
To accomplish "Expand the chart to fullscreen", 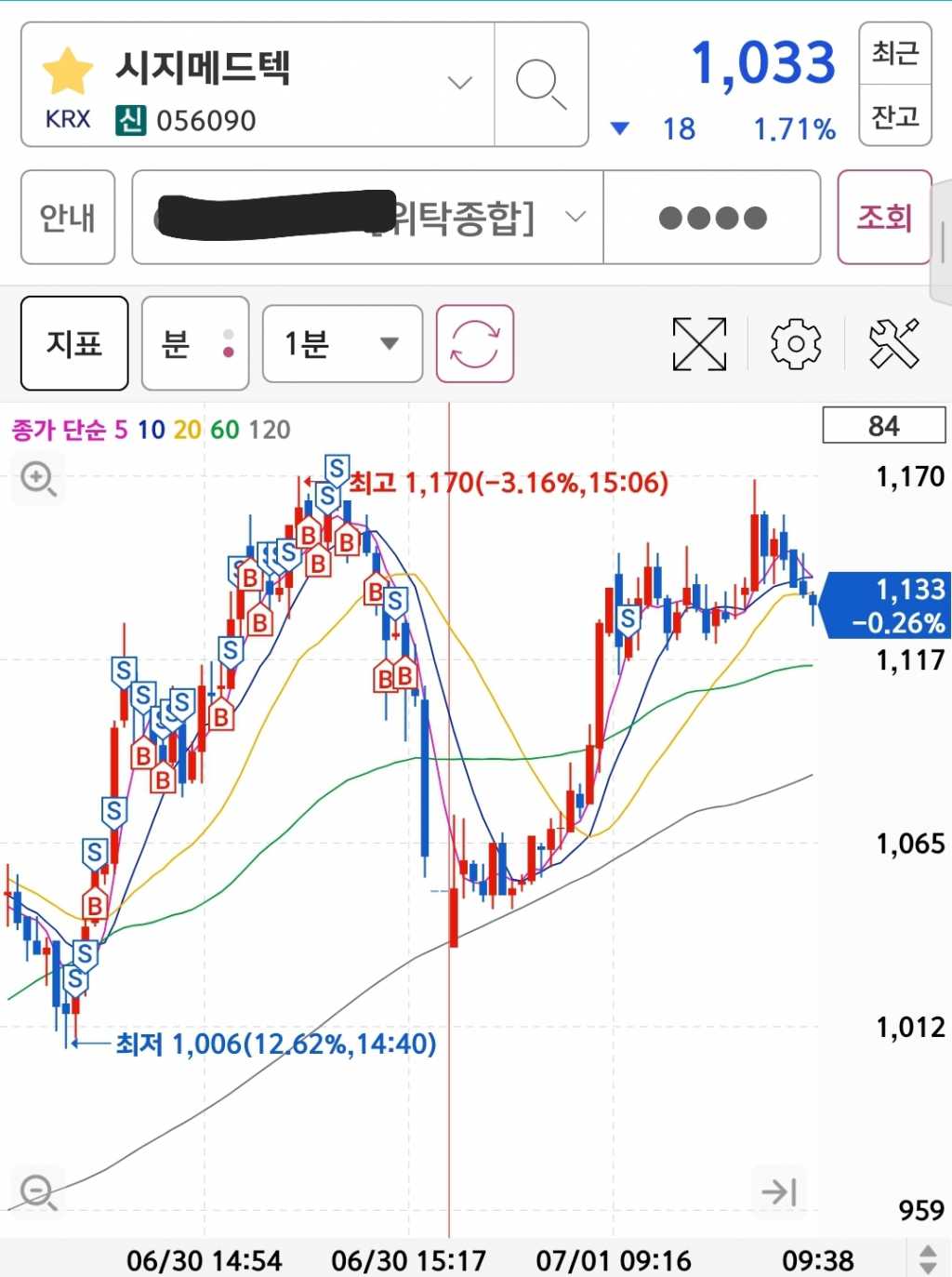I will (699, 343).
